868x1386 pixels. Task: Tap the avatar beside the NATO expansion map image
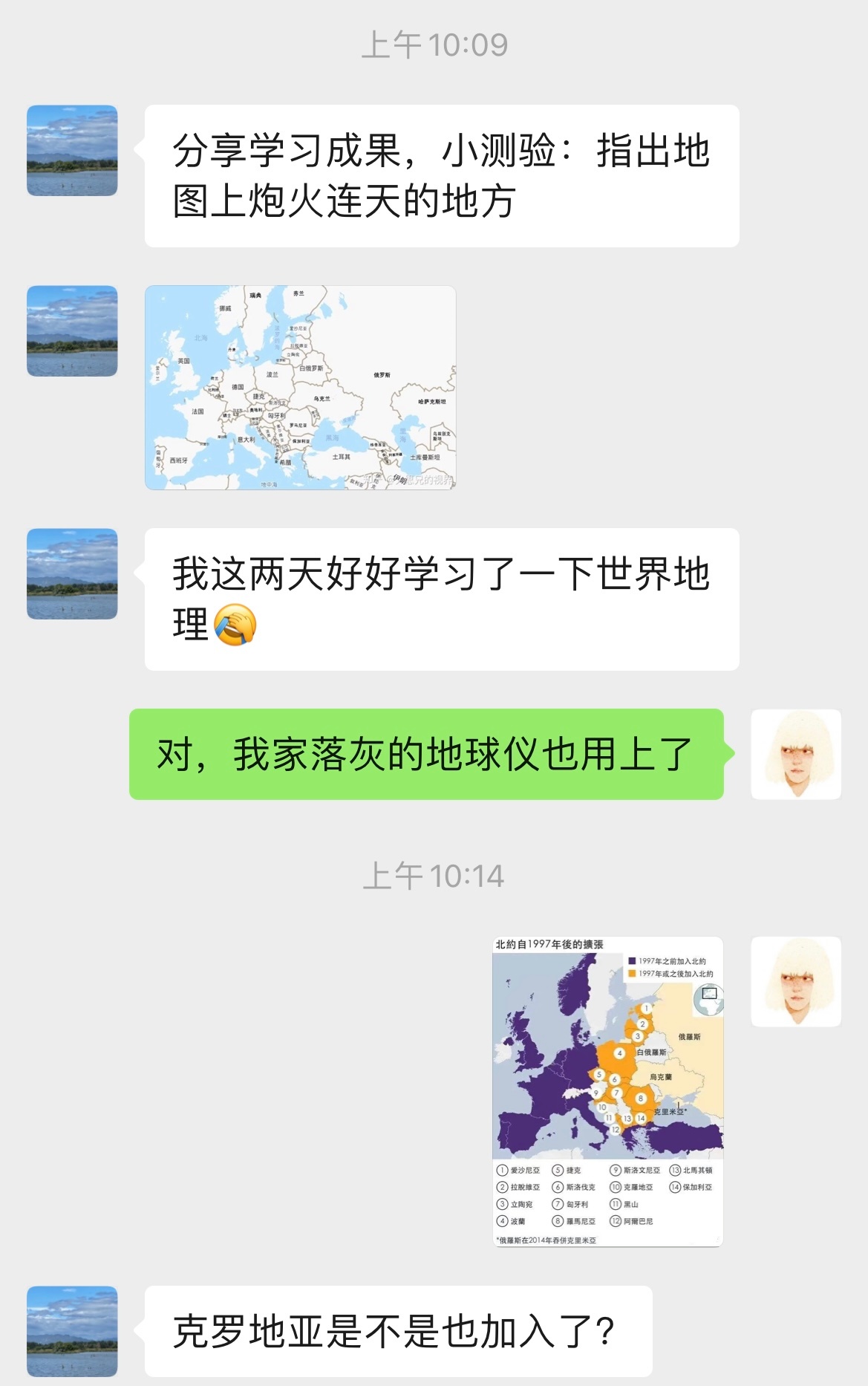(x=795, y=982)
